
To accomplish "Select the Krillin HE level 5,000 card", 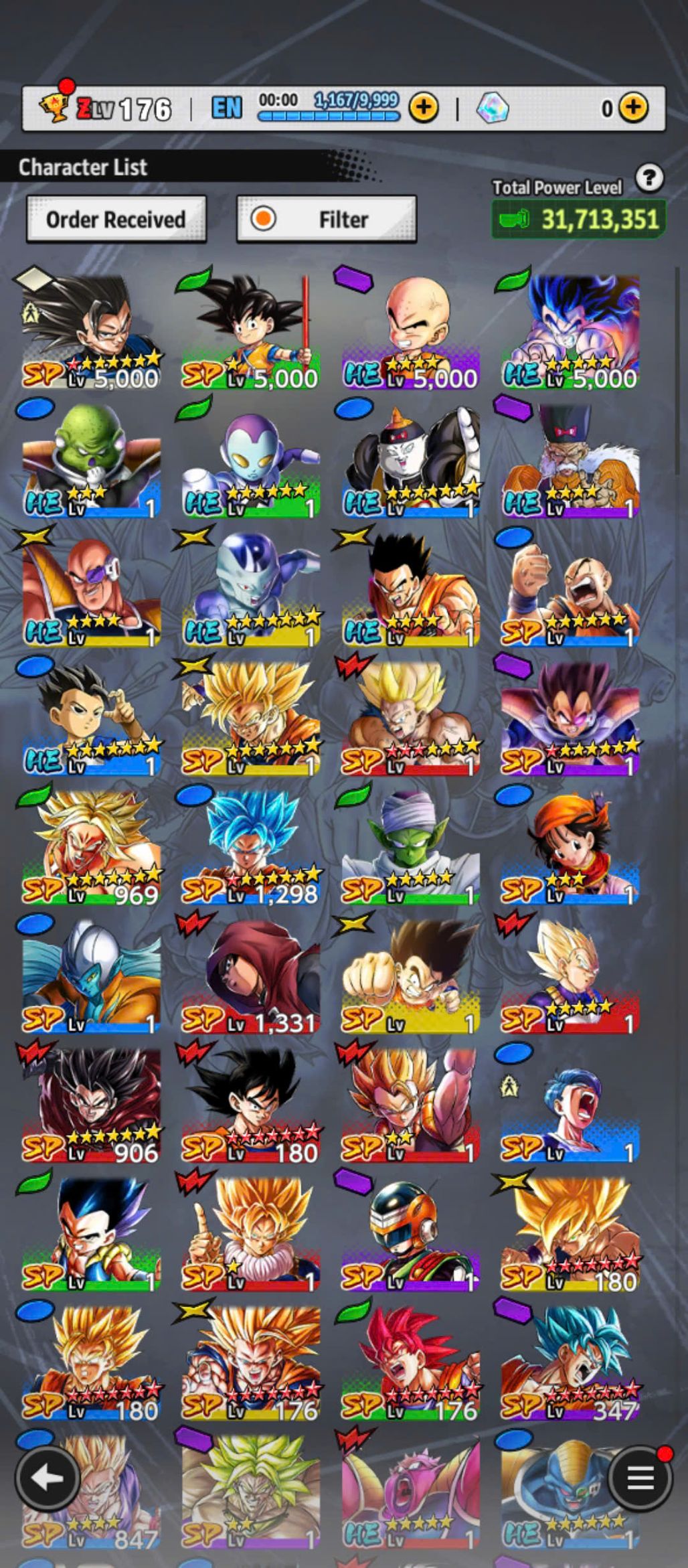I will pyautogui.click(x=410, y=331).
